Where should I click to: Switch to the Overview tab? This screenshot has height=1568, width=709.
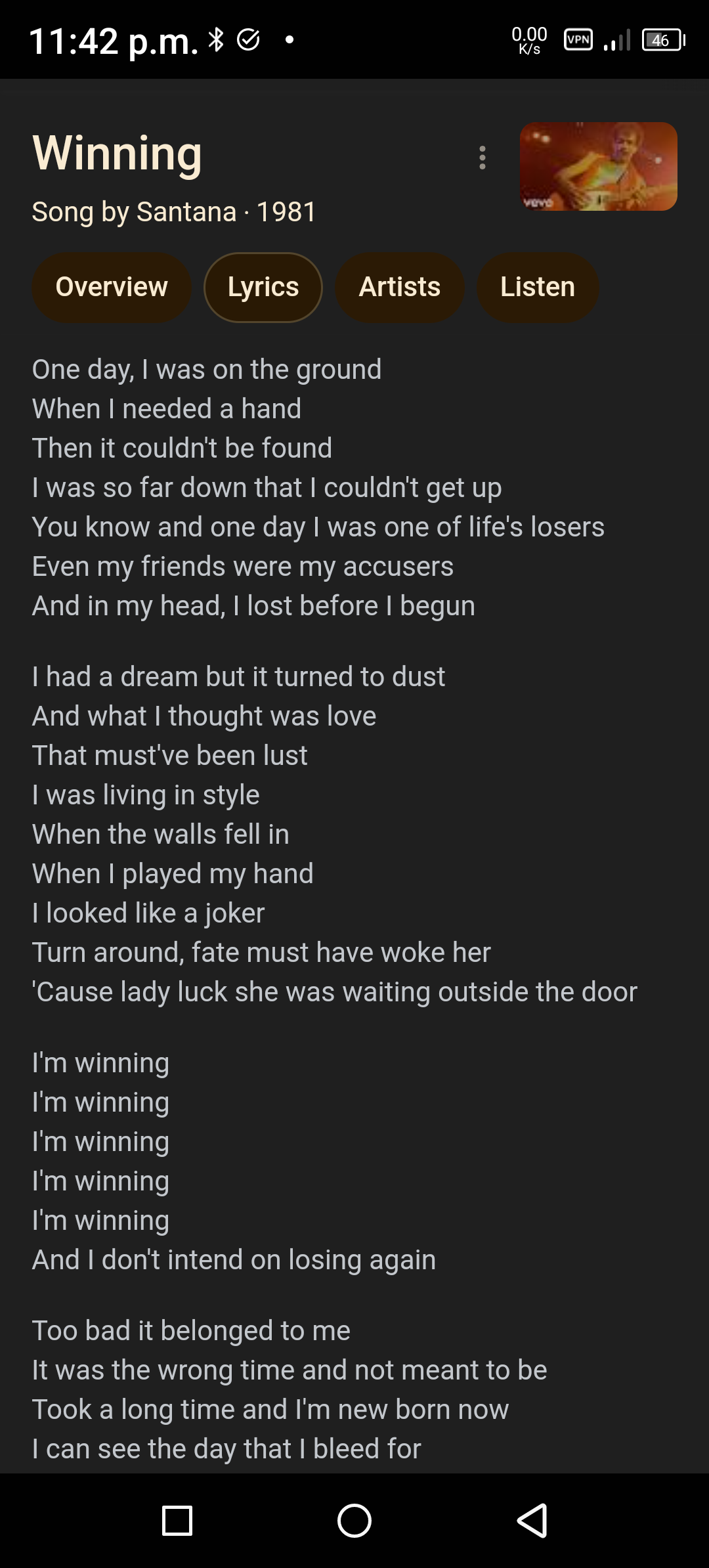[112, 287]
